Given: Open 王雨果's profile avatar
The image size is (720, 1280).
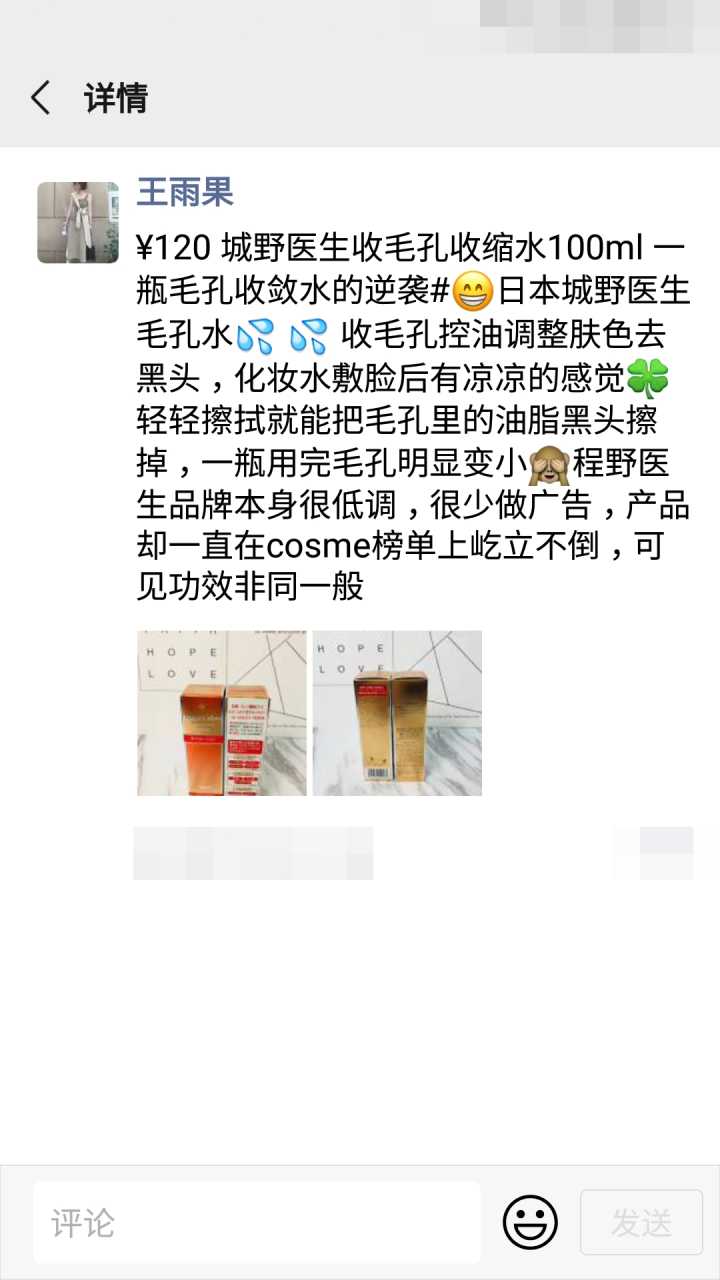Looking at the screenshot, I should 78,222.
